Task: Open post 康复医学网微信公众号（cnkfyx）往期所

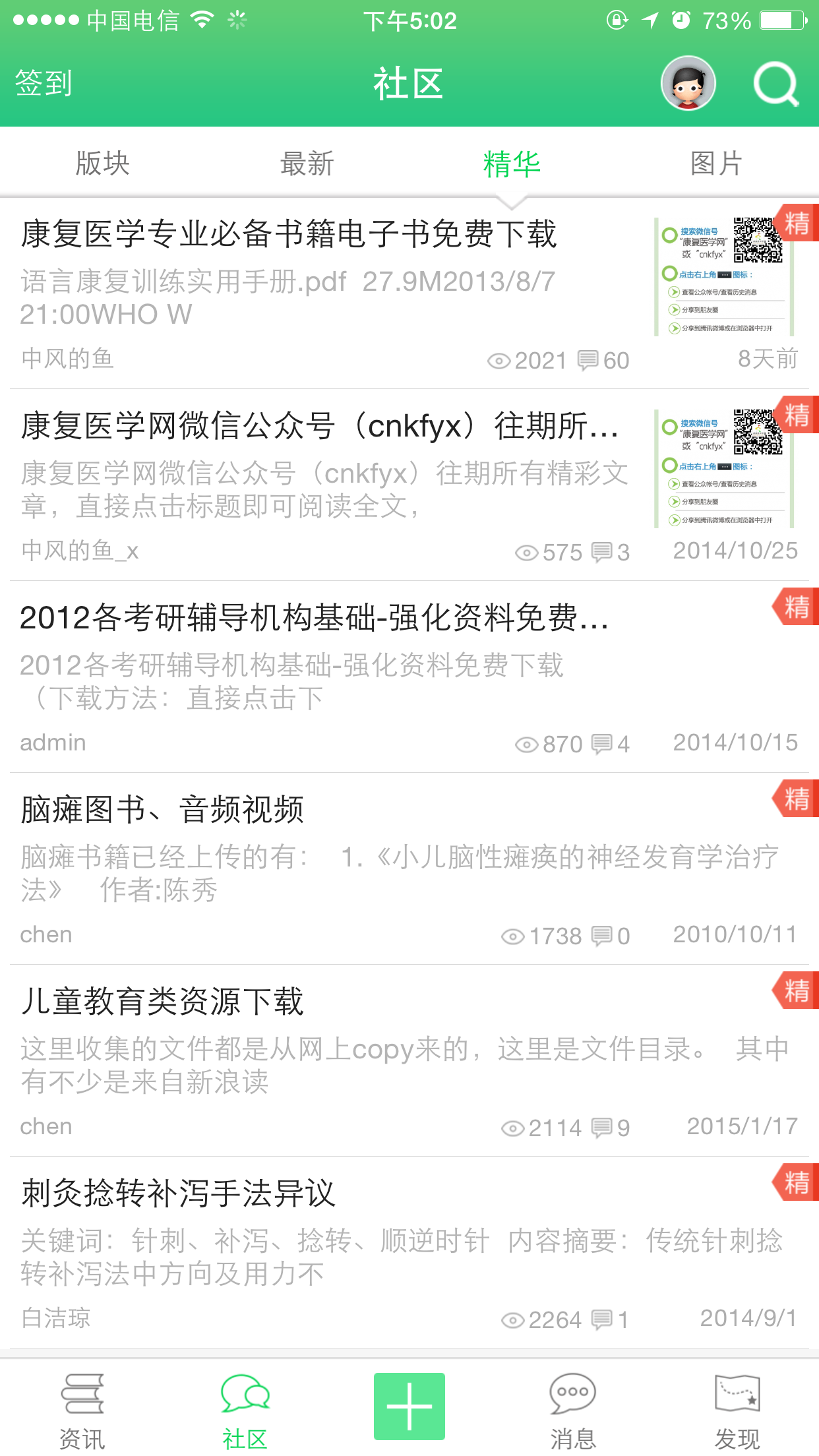Action: 320,427
